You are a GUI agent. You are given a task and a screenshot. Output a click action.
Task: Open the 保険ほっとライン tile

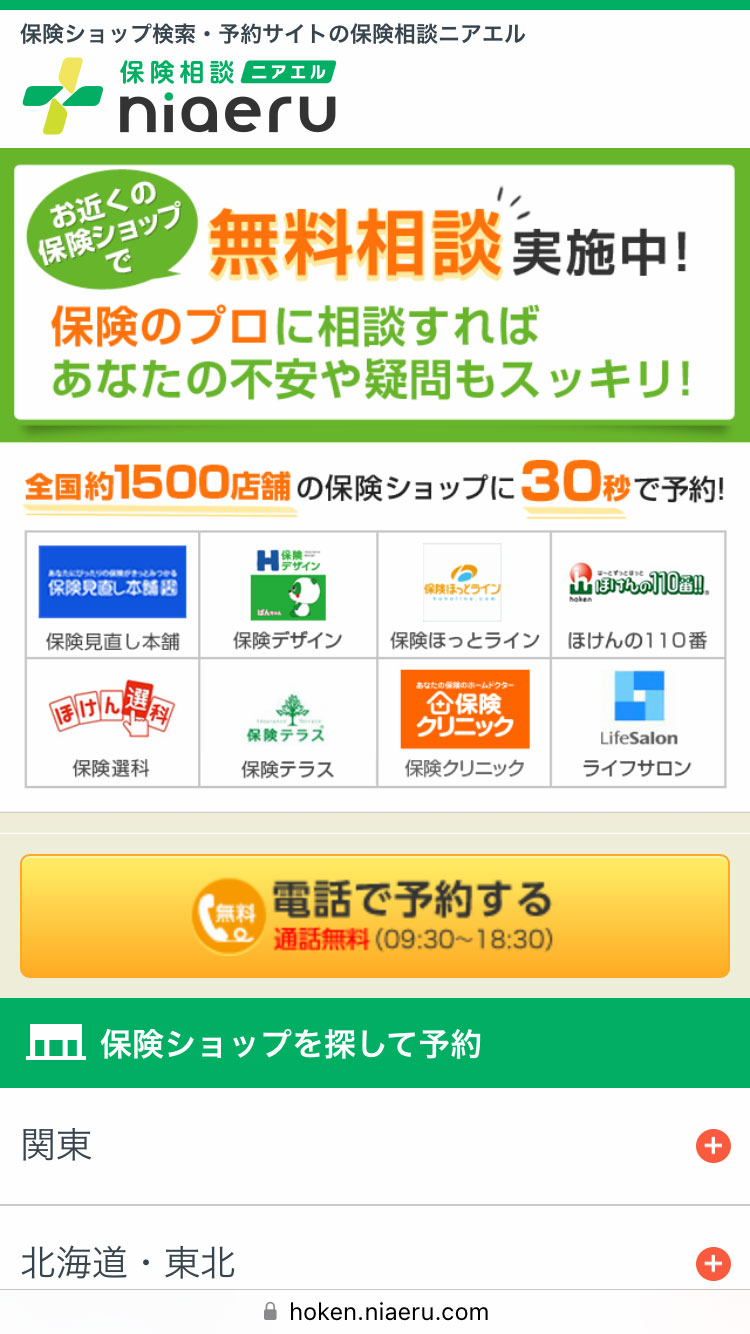tap(463, 595)
